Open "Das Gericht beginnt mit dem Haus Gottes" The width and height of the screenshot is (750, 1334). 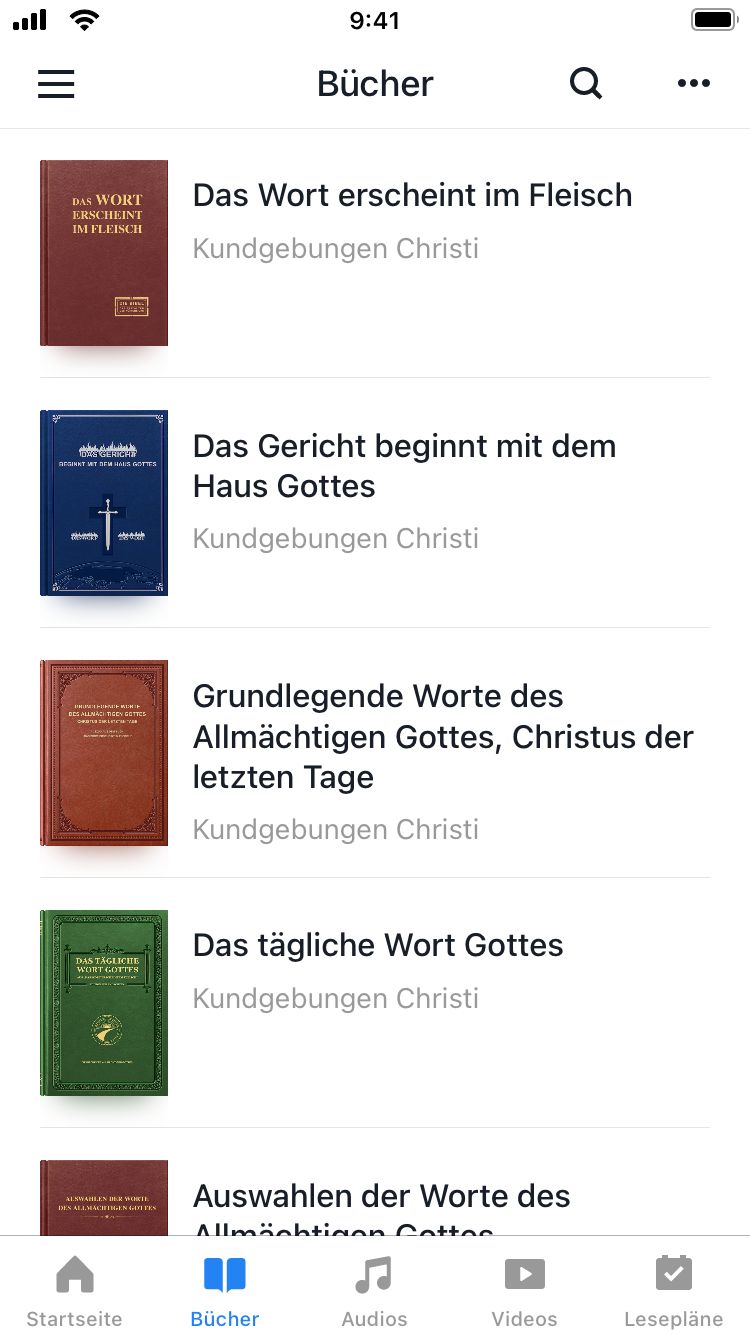pyautogui.click(x=404, y=466)
